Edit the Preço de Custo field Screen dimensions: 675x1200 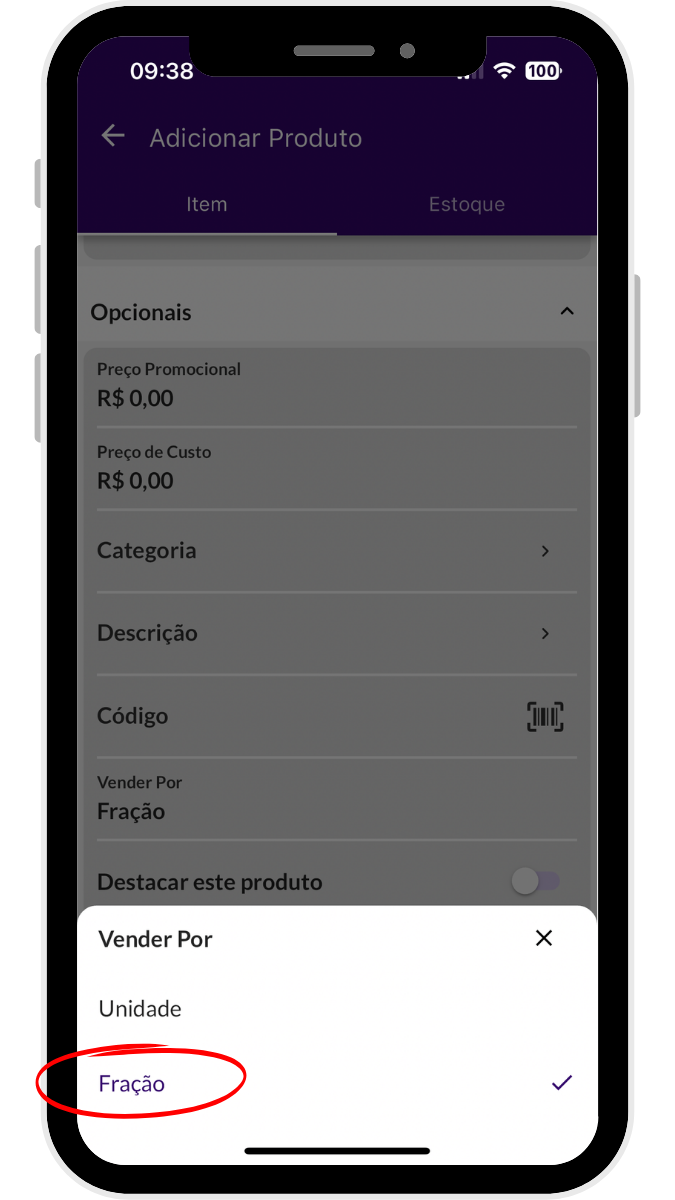click(336, 469)
